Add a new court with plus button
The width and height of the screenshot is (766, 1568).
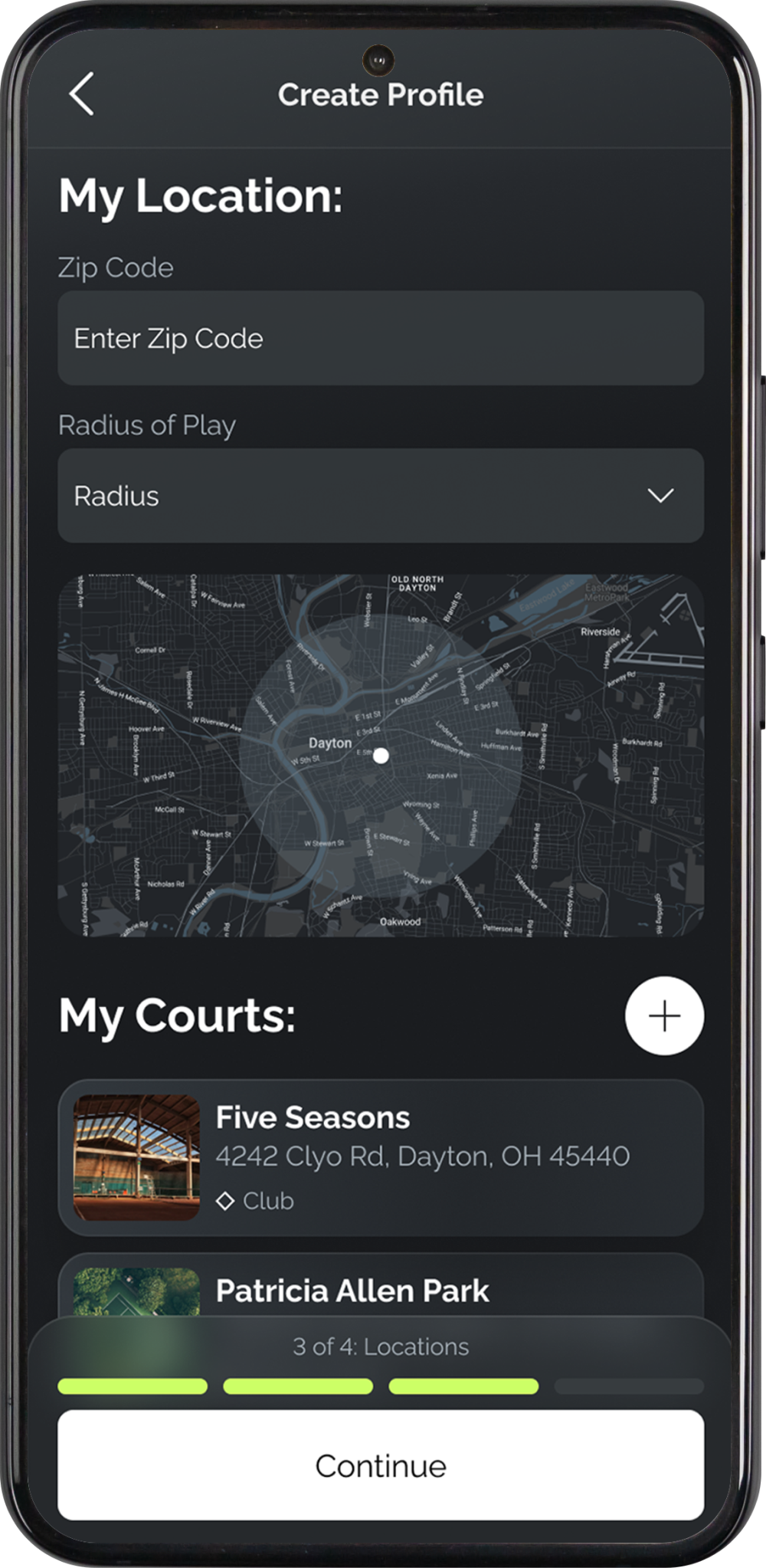click(x=664, y=1015)
